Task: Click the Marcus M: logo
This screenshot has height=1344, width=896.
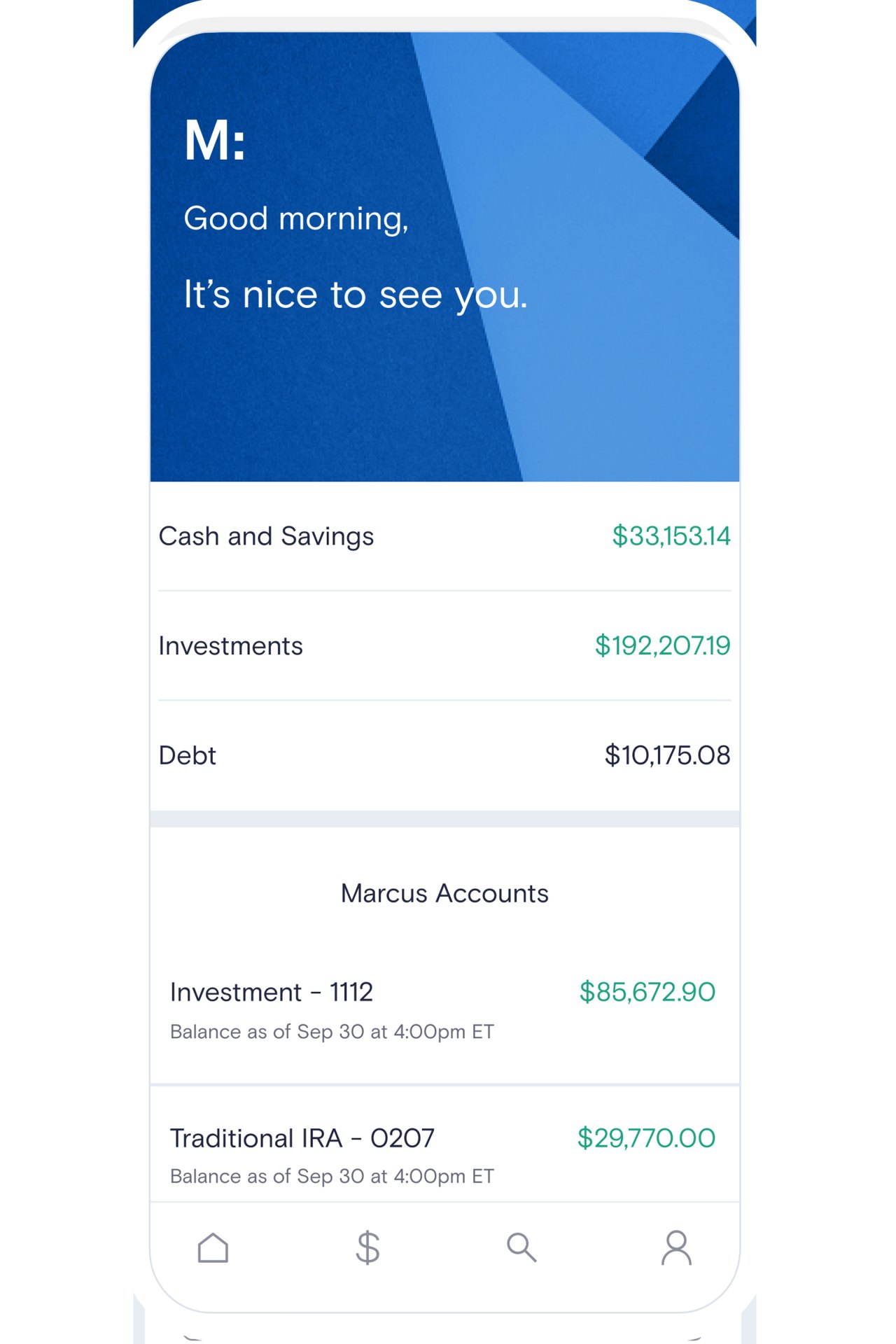Action: click(x=216, y=142)
